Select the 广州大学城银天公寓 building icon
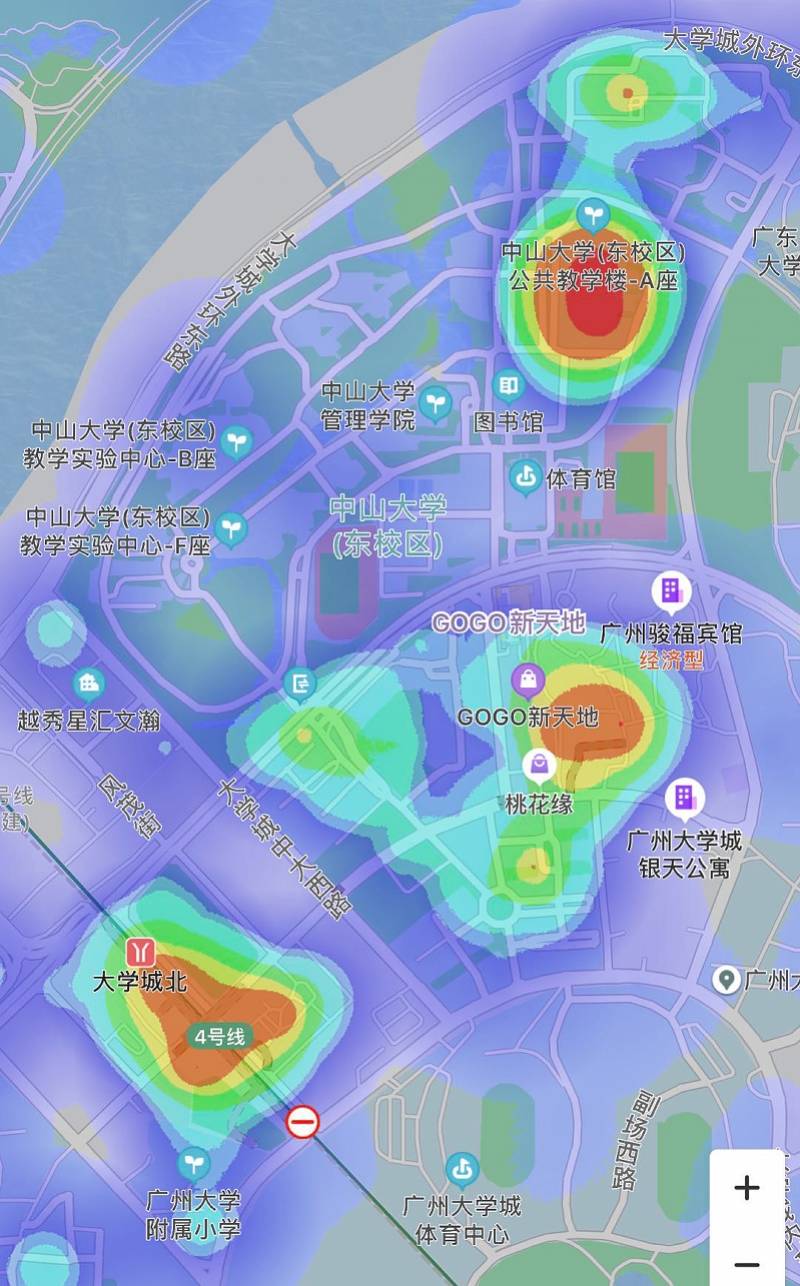Image resolution: width=800 pixels, height=1286 pixels. (x=686, y=795)
